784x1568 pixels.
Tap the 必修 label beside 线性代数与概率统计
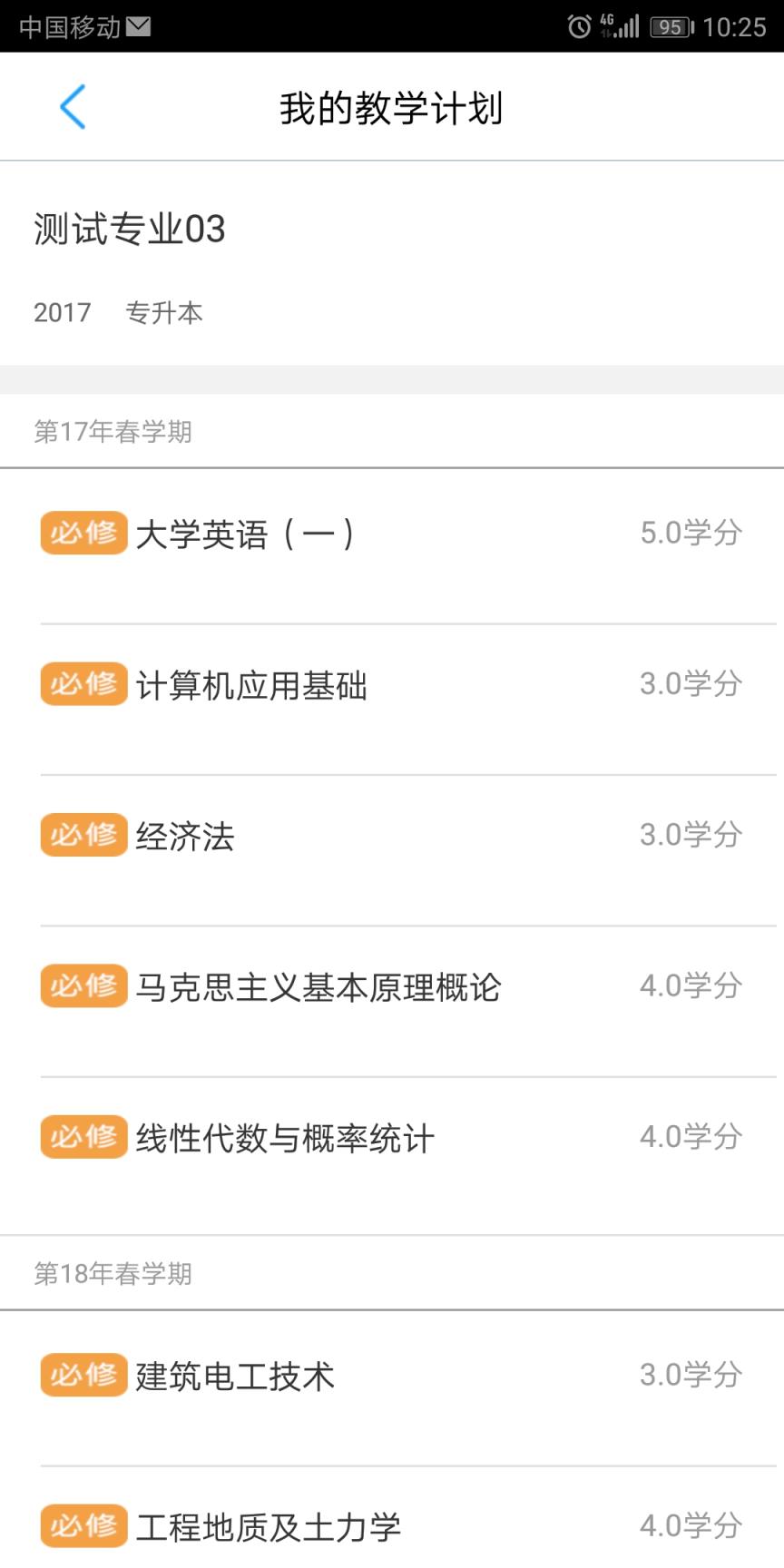tap(83, 1137)
